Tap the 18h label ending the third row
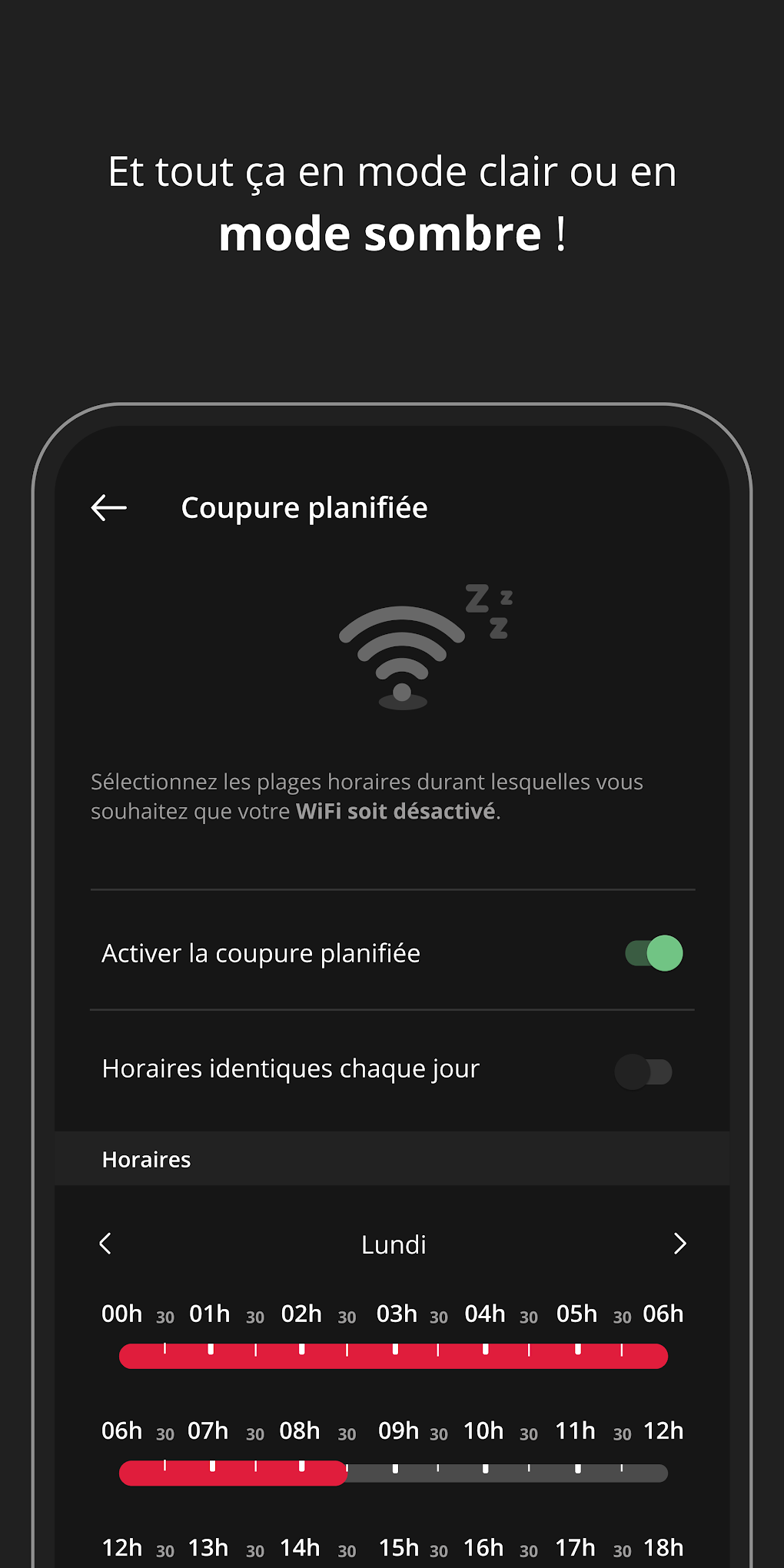 (x=664, y=1548)
